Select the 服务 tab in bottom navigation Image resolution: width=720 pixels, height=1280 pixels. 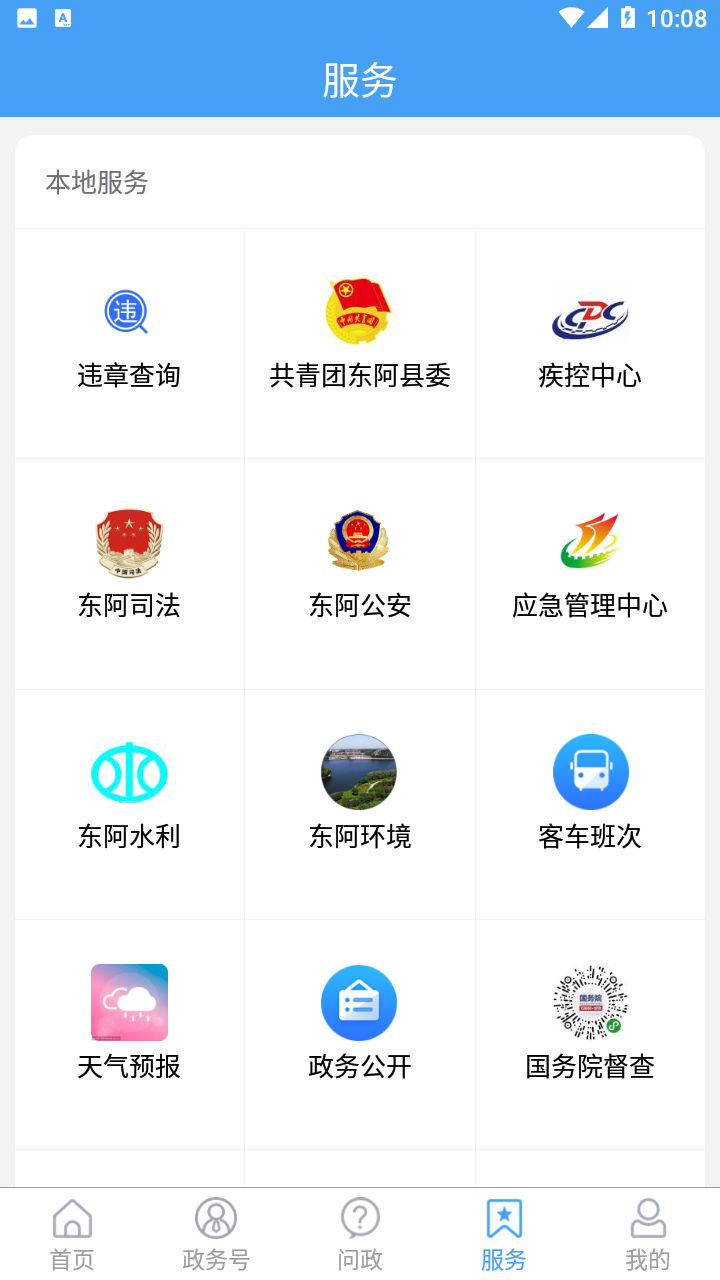[x=503, y=1232]
